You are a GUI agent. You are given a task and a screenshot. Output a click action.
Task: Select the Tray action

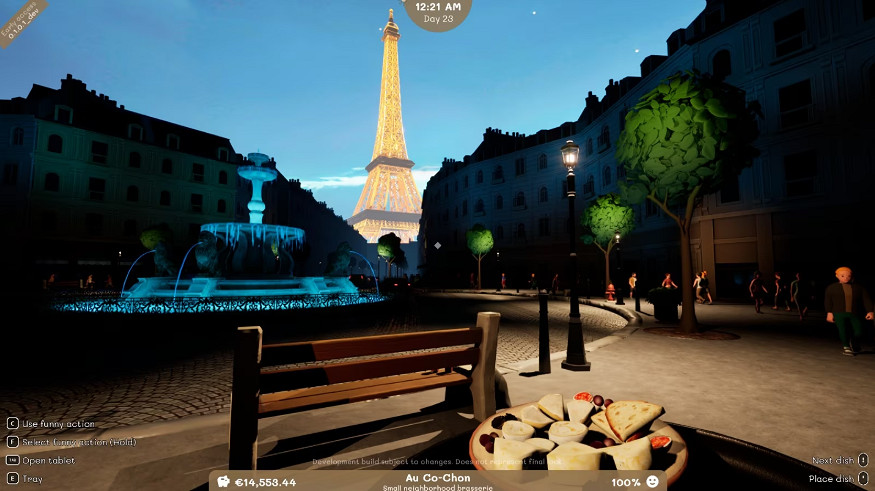tap(32, 479)
